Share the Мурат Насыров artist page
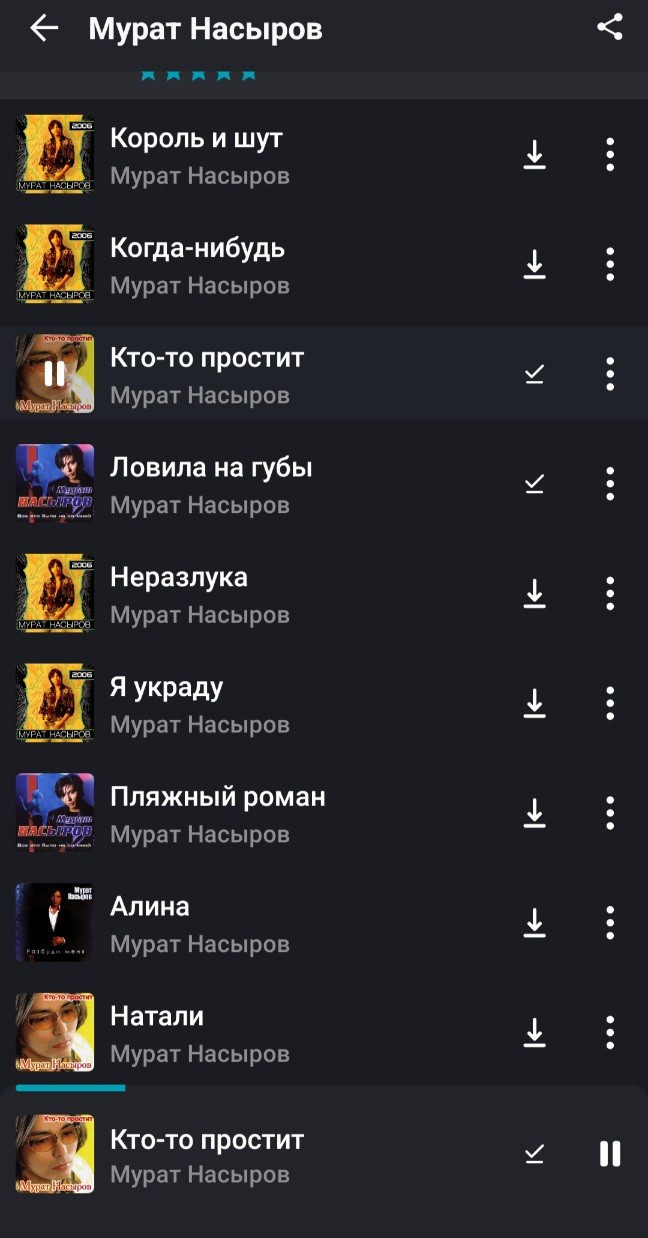Screen dimensions: 648x1238 click(610, 28)
